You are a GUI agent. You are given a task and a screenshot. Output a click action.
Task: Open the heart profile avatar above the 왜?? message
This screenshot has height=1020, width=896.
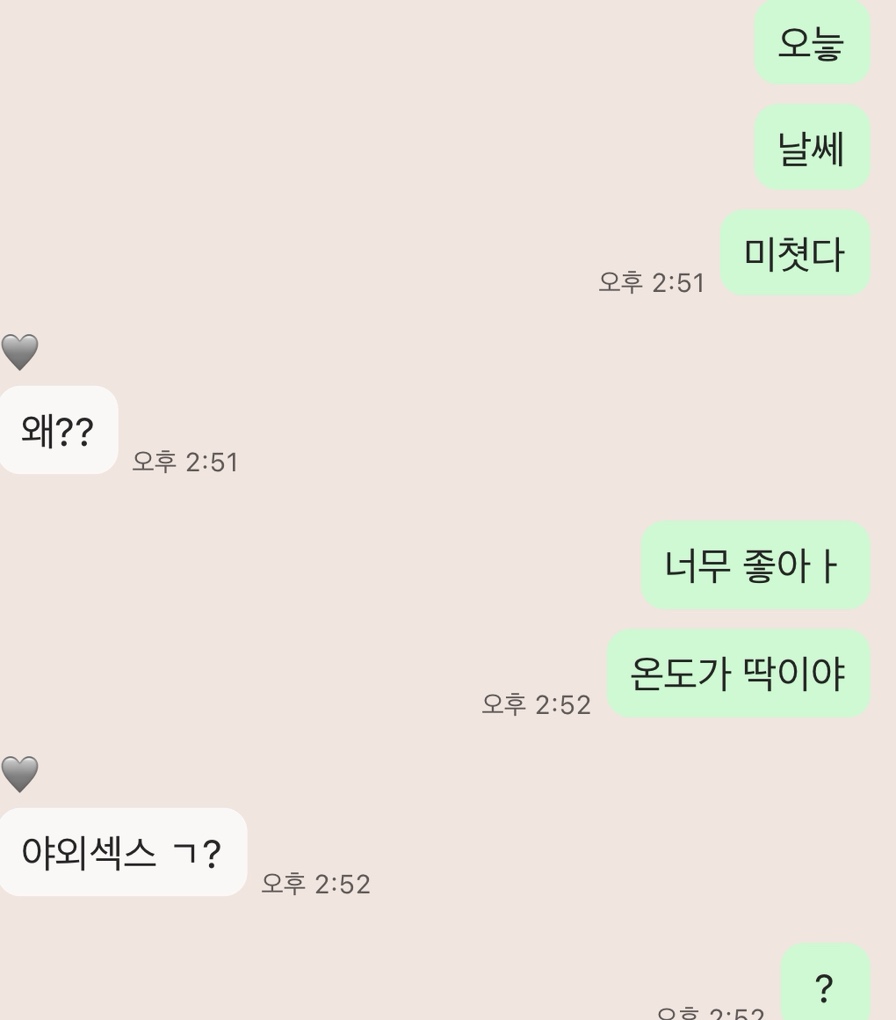pyautogui.click(x=19, y=352)
